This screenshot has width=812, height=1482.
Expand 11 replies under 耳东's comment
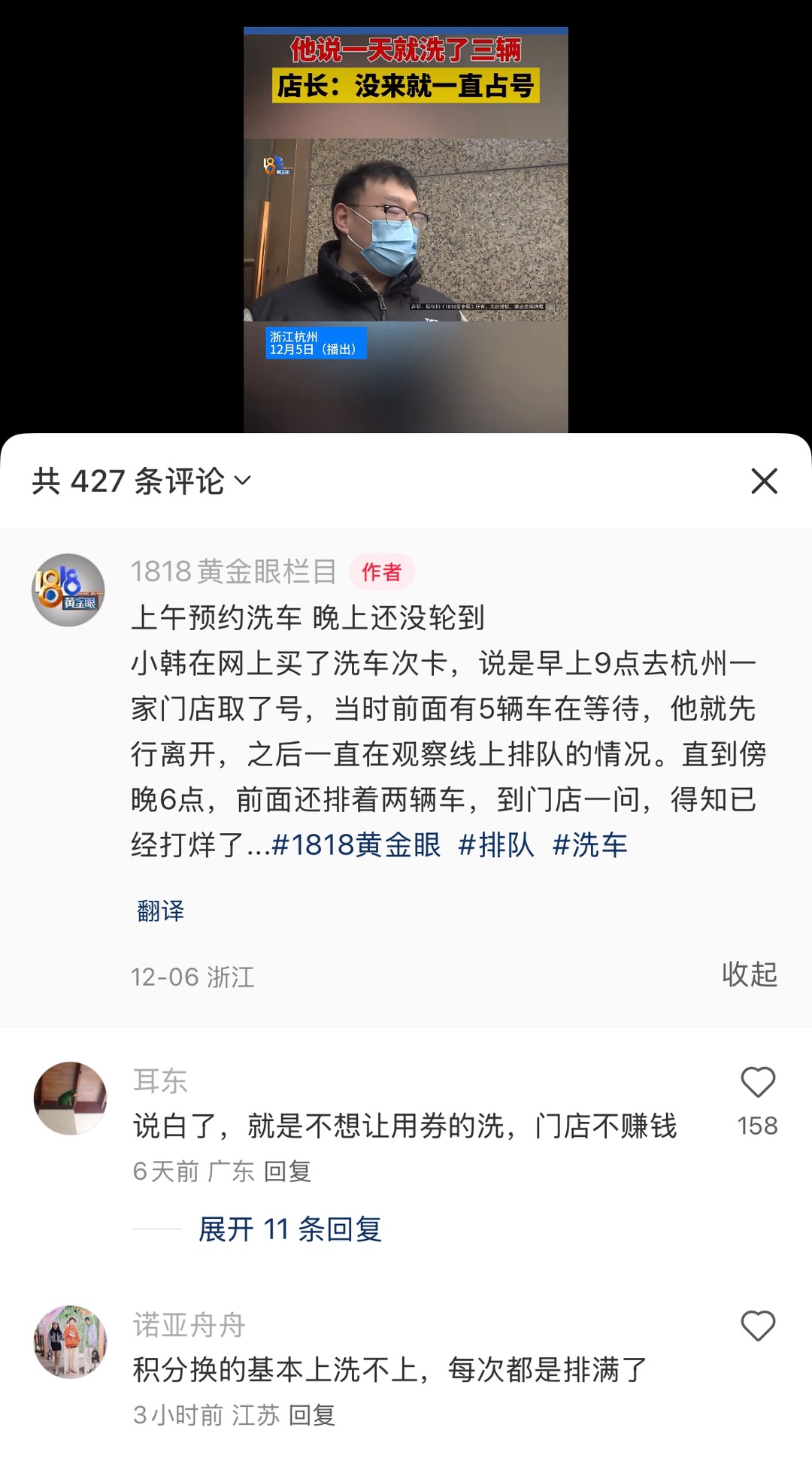point(289,1229)
